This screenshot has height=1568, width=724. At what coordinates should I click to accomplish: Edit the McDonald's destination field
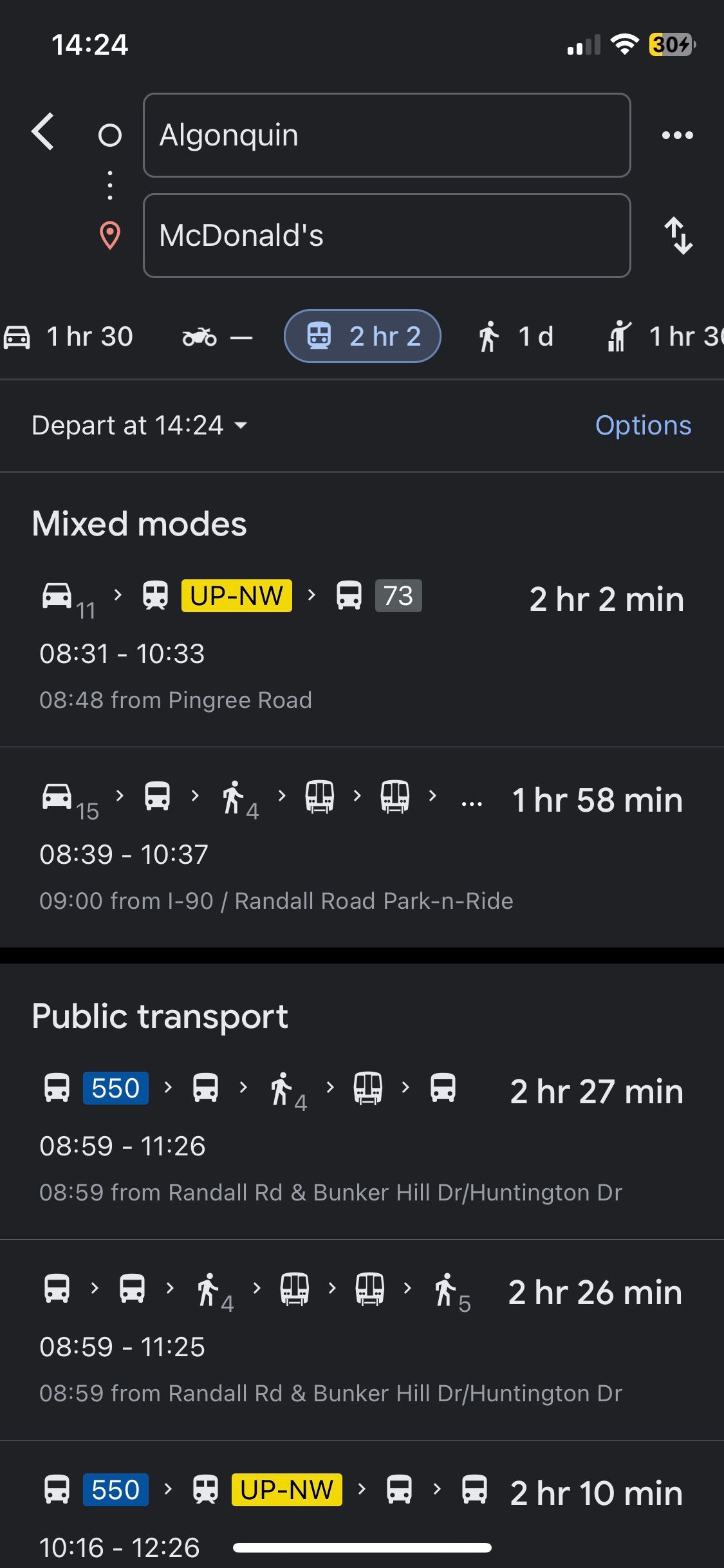point(386,236)
